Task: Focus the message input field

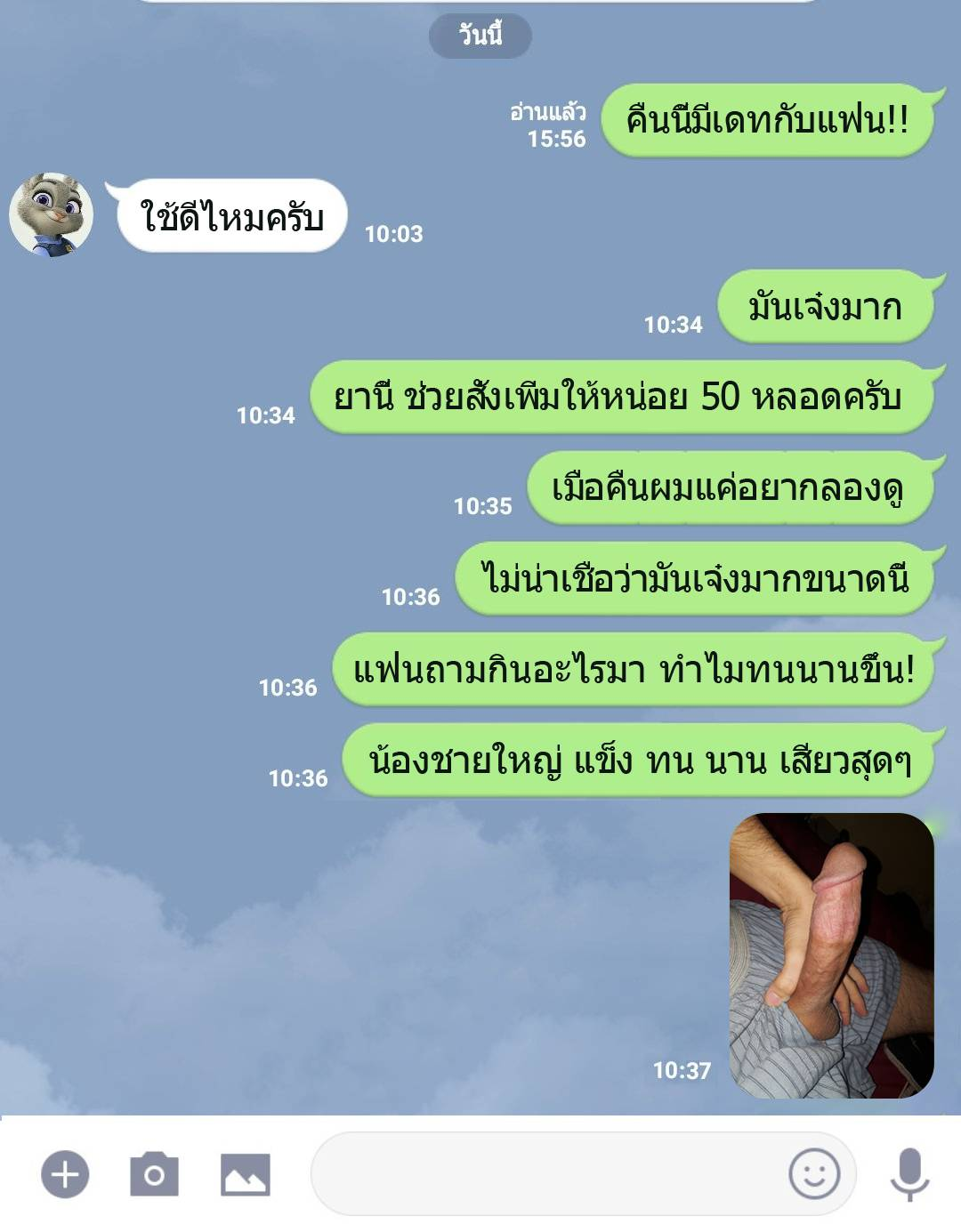Action: [x=543, y=1174]
